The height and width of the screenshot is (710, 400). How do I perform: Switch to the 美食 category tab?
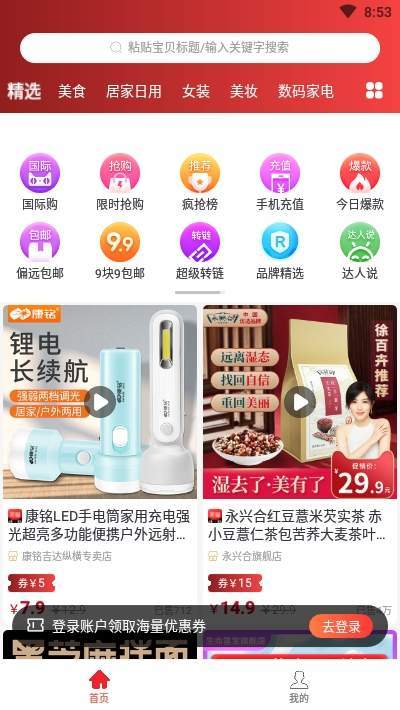click(x=72, y=91)
